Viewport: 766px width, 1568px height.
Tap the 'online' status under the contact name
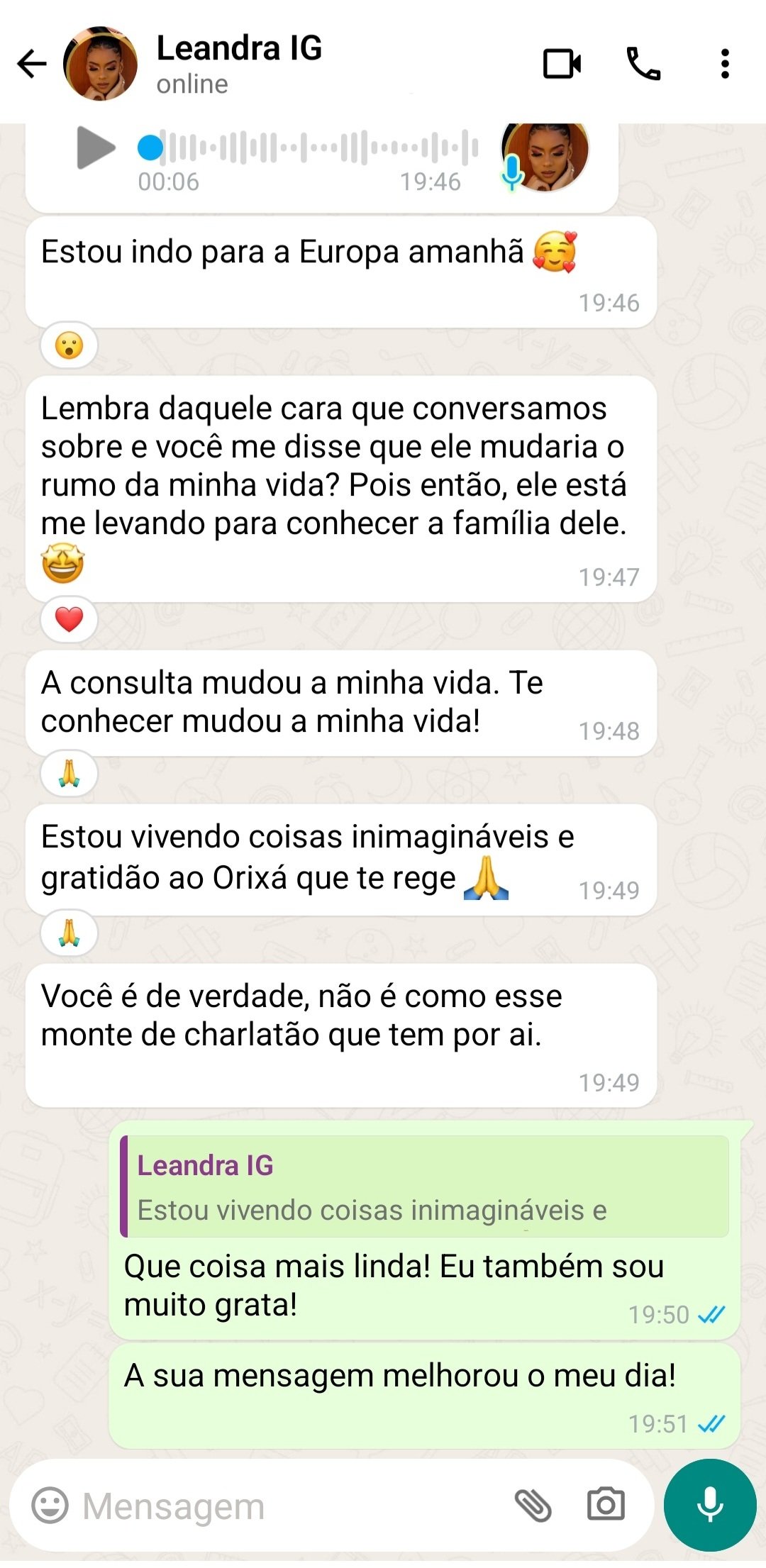190,85
